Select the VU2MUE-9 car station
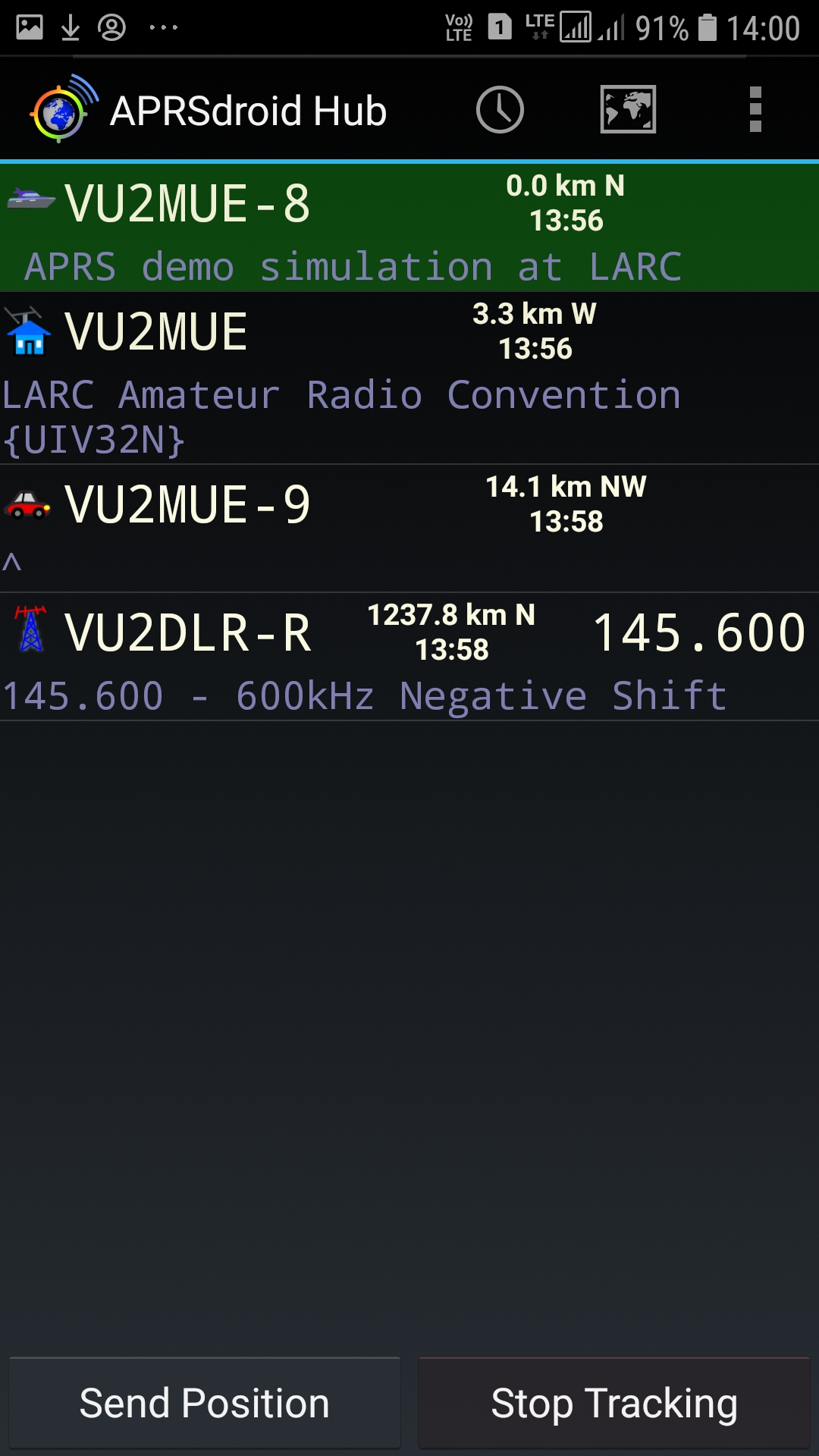819x1456 pixels. click(409, 528)
